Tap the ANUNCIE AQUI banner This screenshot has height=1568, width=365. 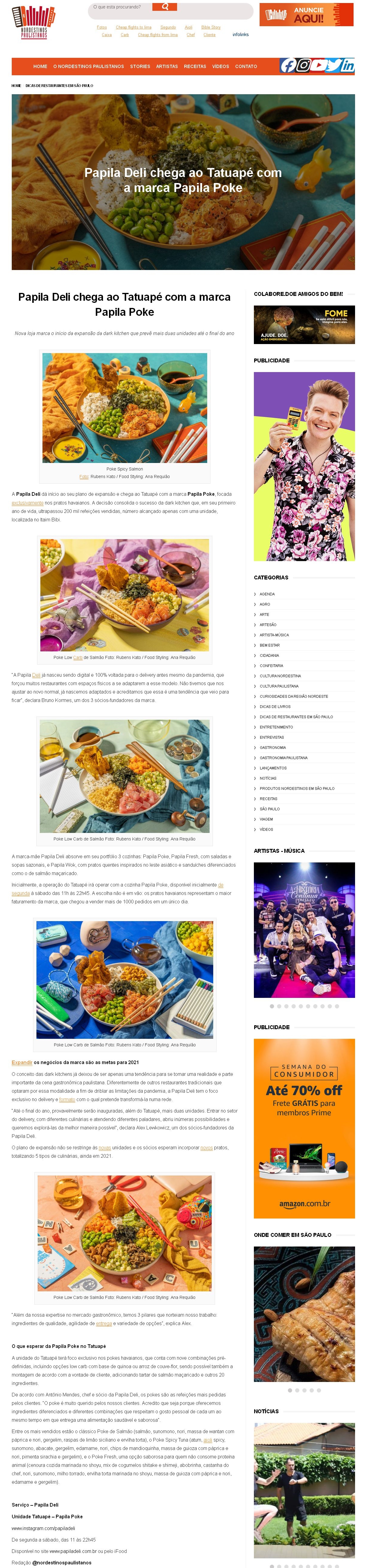306,15
